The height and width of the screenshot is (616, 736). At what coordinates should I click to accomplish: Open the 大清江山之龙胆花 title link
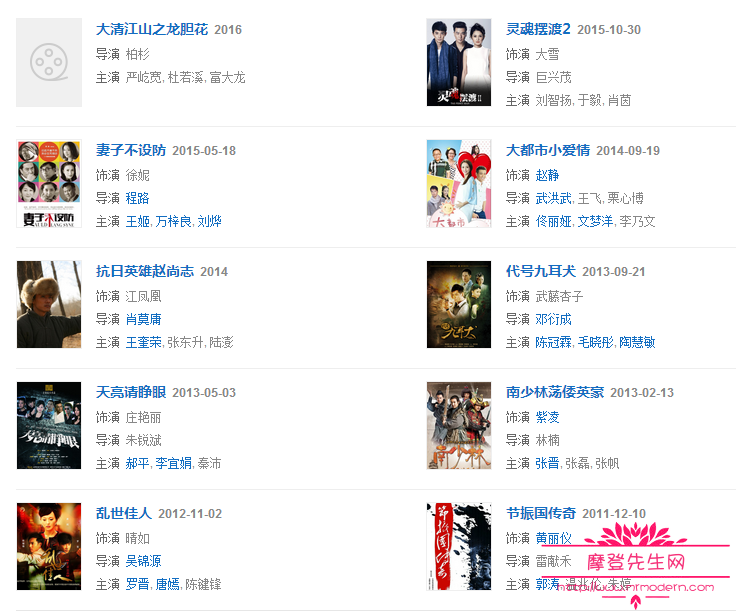tap(151, 30)
